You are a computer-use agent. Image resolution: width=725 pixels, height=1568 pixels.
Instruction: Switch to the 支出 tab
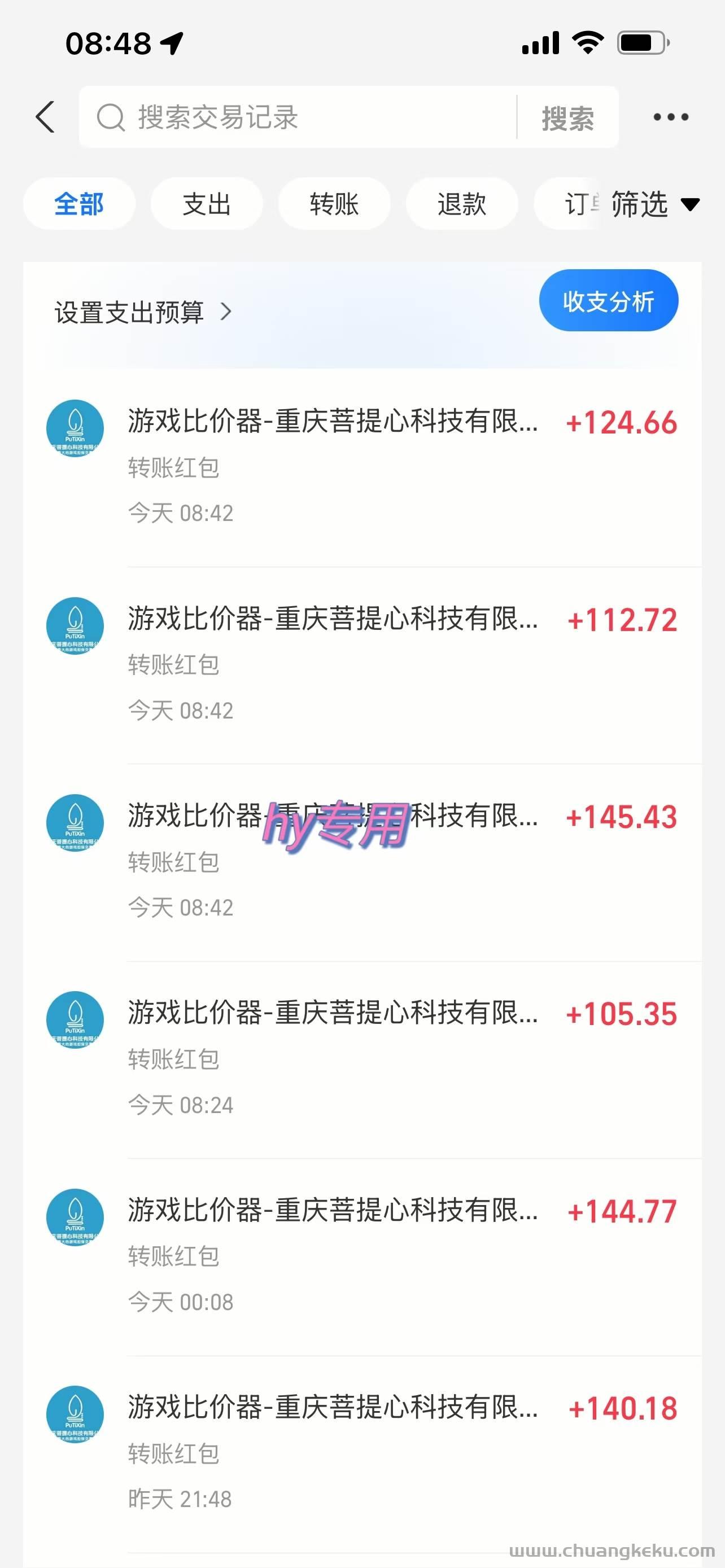206,204
